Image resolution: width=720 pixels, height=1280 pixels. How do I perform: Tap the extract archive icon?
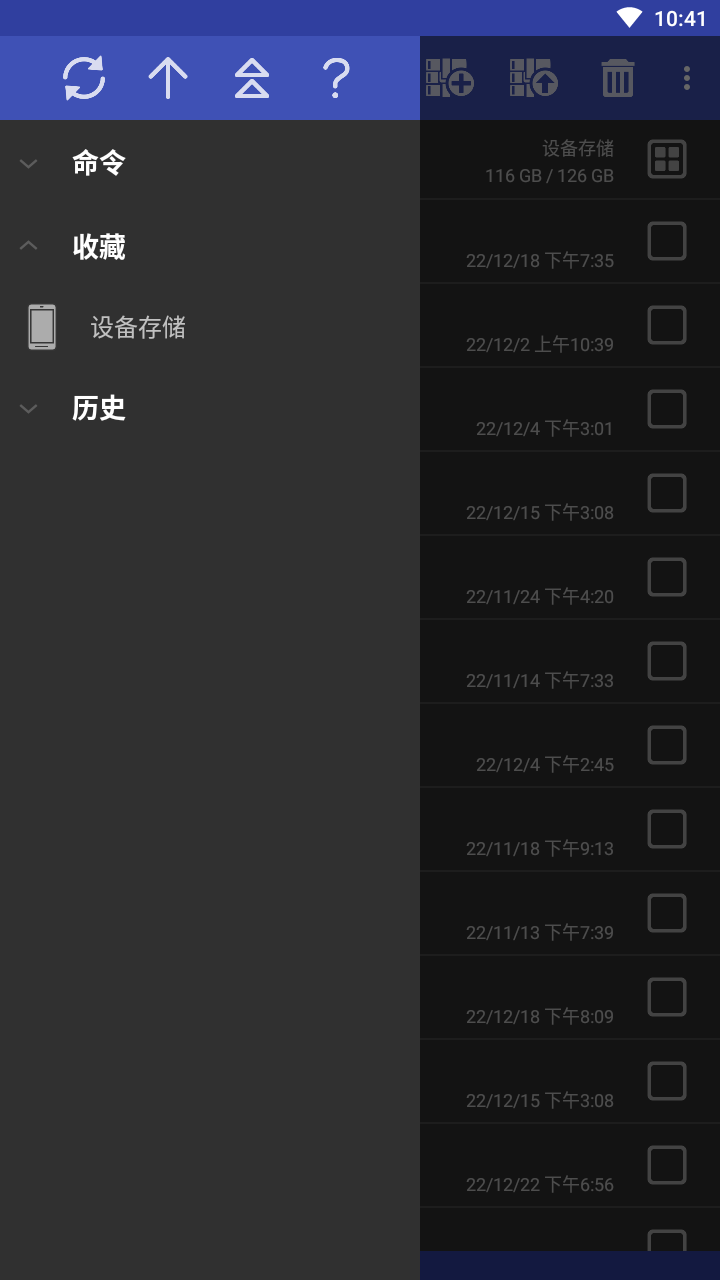[534, 78]
